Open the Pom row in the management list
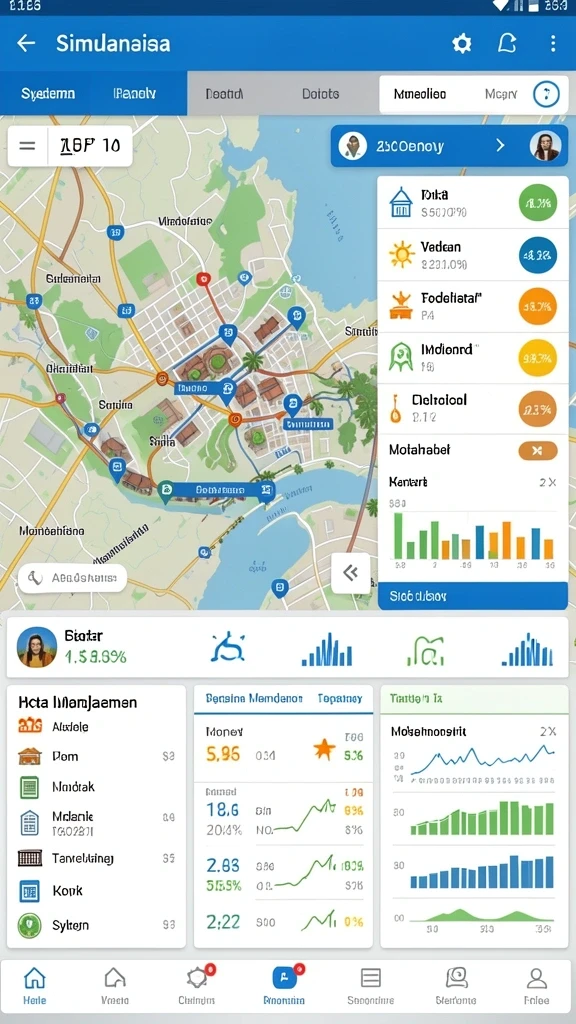The image size is (576, 1024). pos(97,756)
